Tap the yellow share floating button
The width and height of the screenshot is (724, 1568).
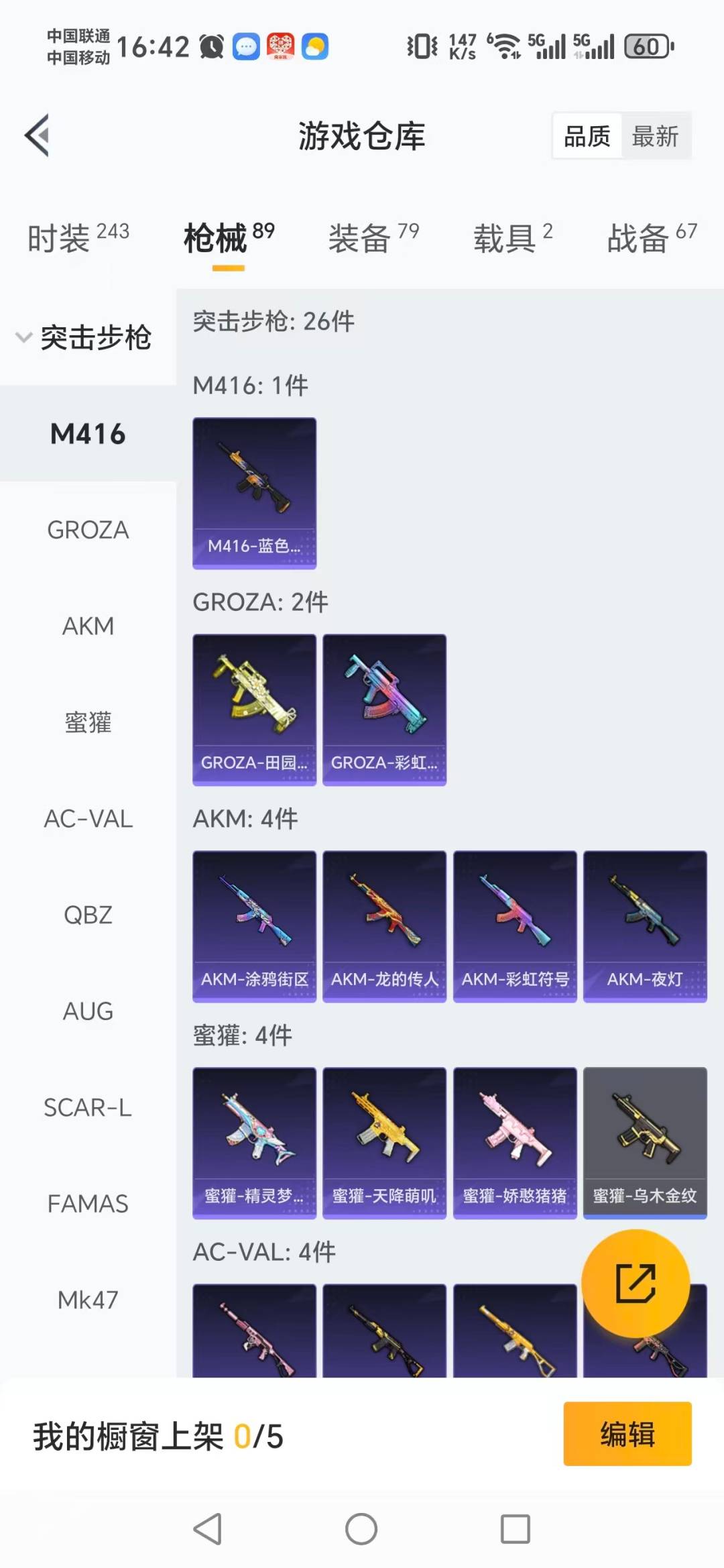pyautogui.click(x=635, y=1283)
